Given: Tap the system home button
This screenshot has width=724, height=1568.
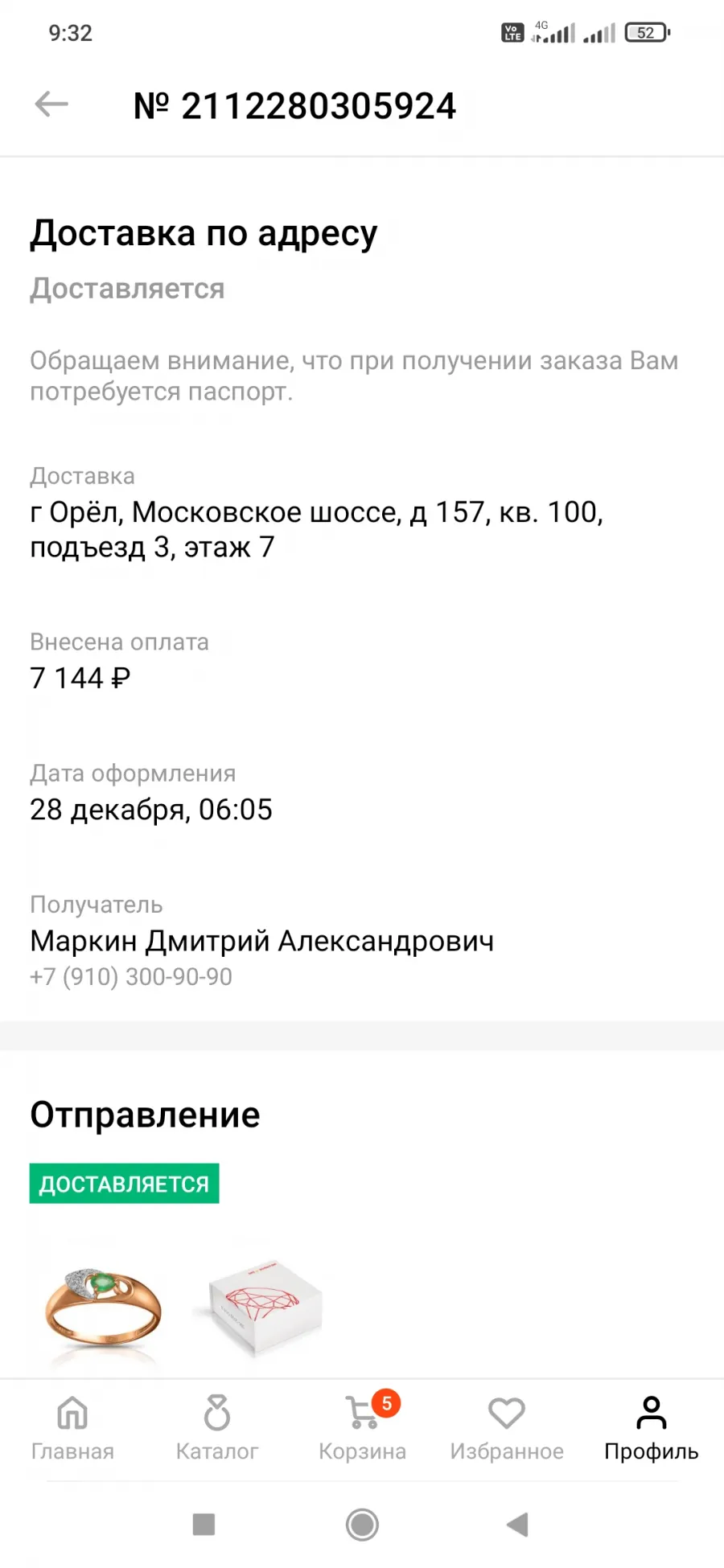Looking at the screenshot, I should tap(362, 1524).
